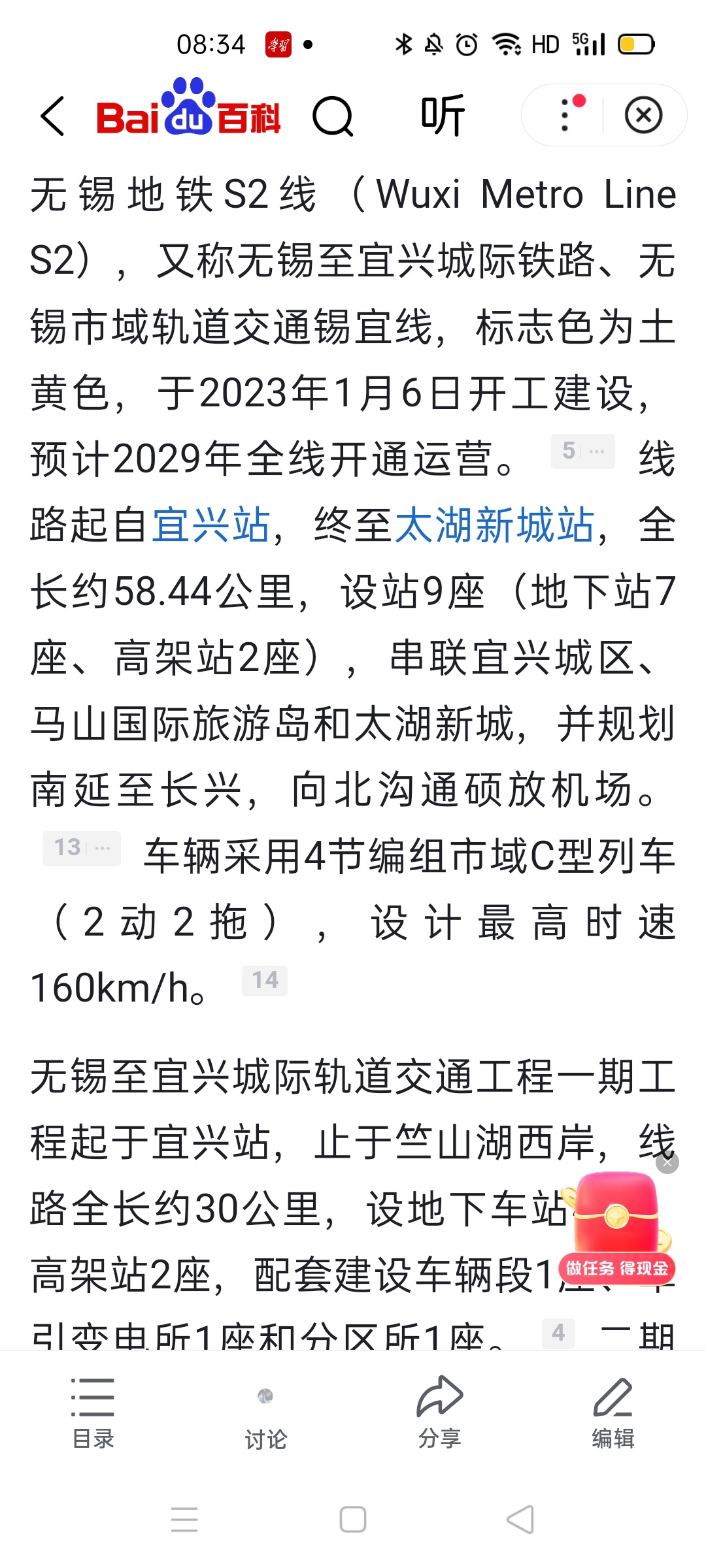Tap the system home button
The image size is (706, 1568).
(353, 1519)
